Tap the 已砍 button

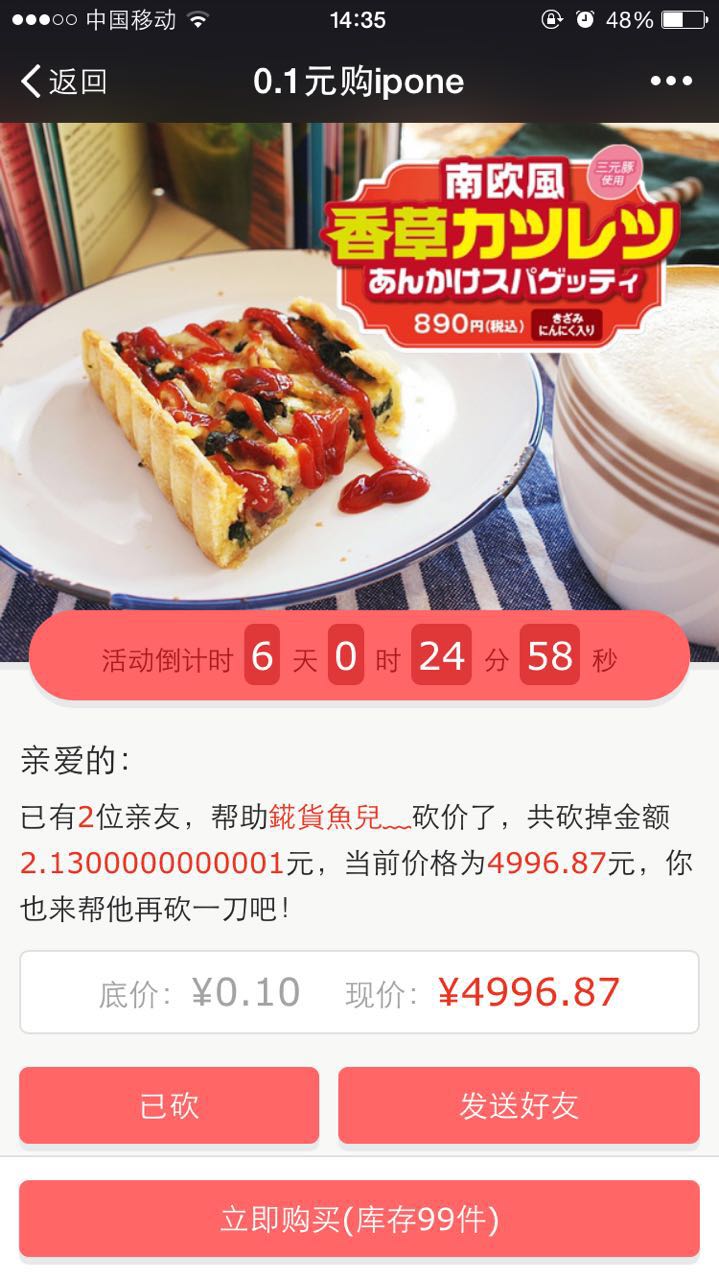(169, 1105)
